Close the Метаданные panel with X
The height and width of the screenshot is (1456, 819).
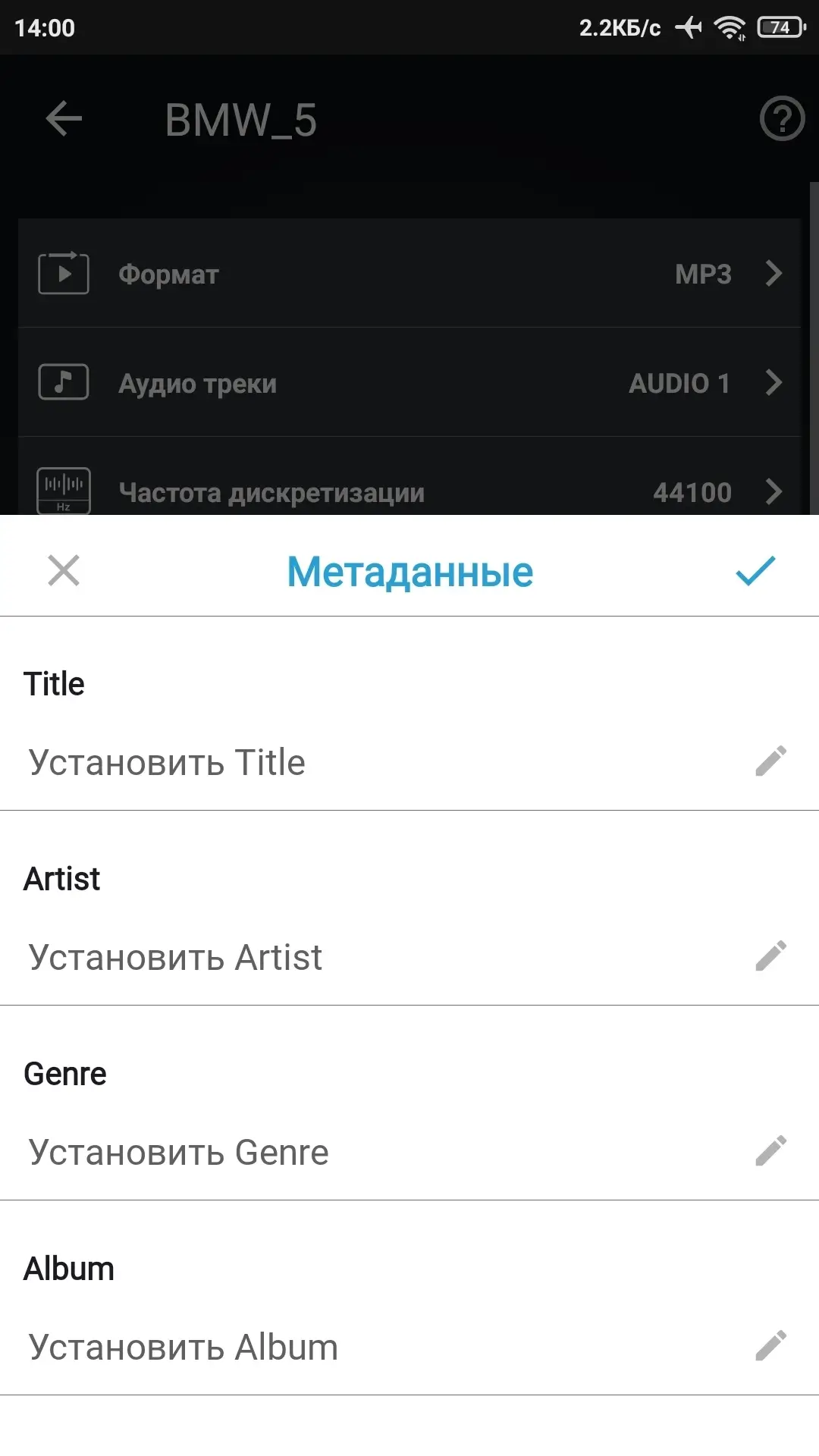click(64, 570)
